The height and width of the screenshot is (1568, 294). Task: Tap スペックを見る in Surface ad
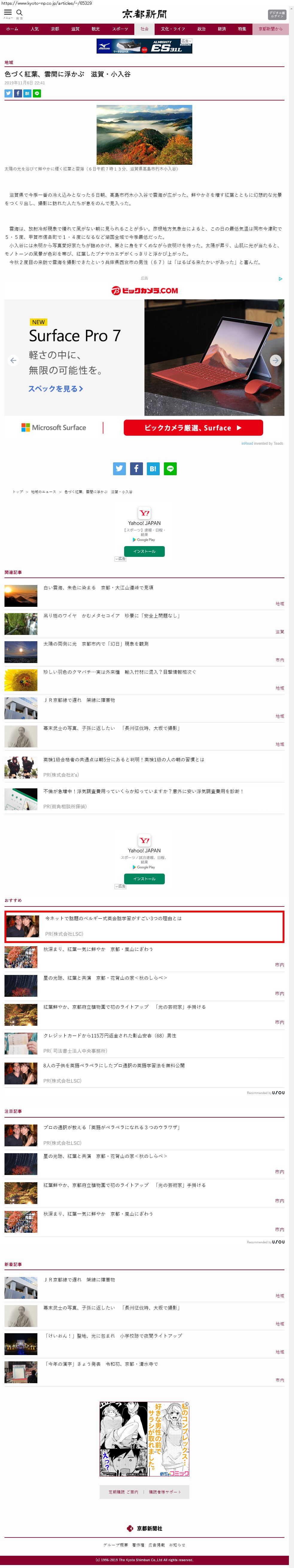(55, 388)
